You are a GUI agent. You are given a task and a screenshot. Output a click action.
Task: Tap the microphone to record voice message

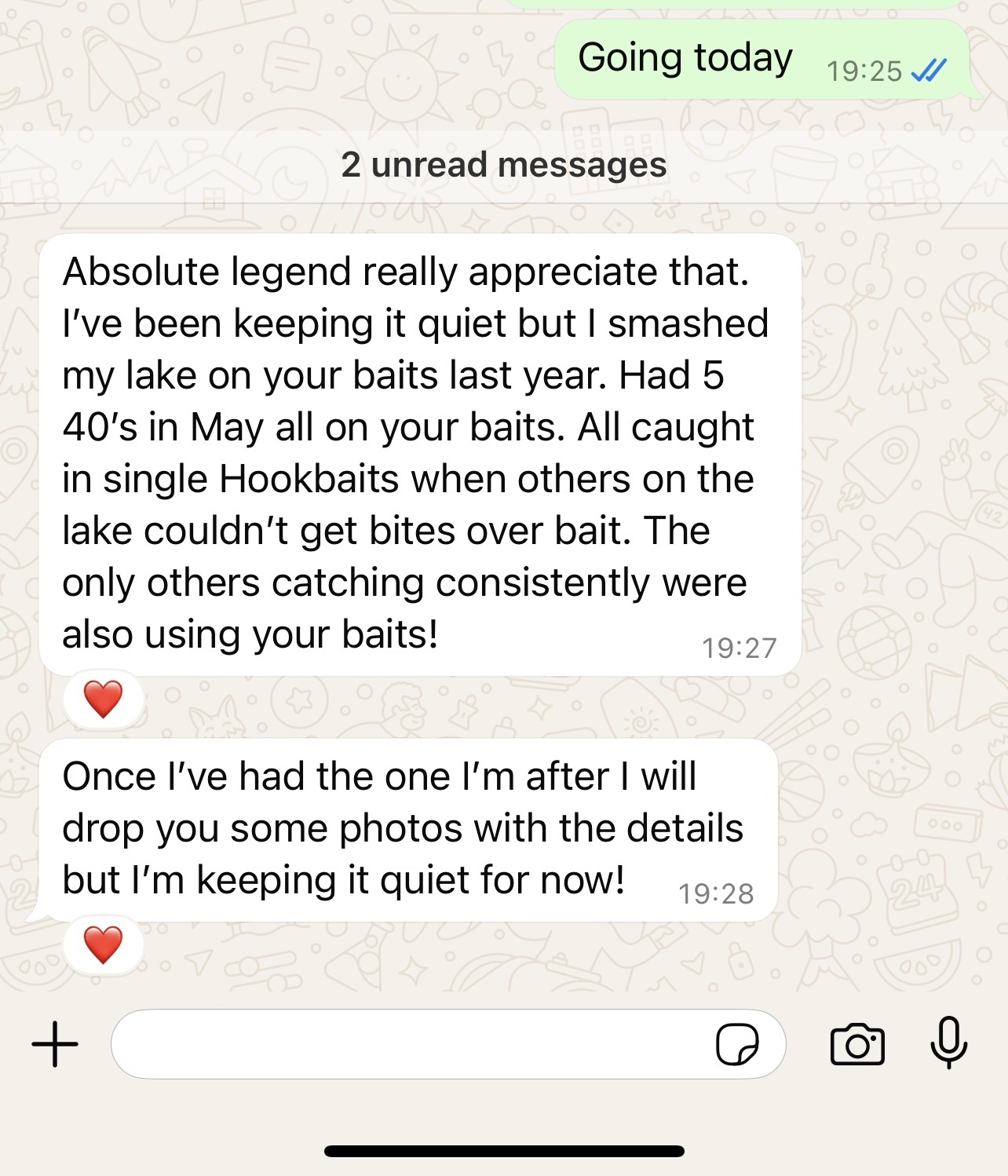pos(948,1043)
